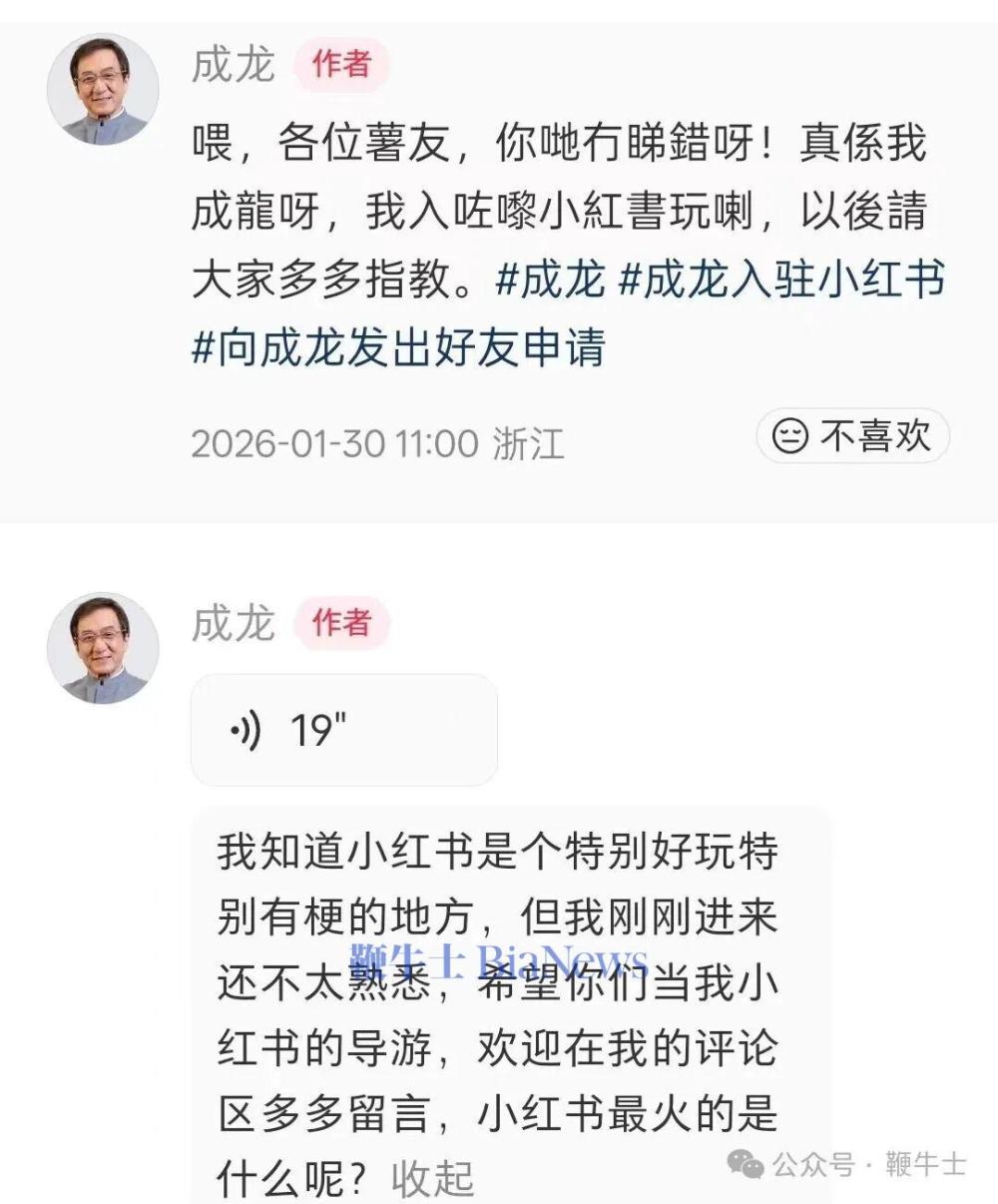
Task: Click the 作者 badge on the second comment
Action: [x=340, y=621]
